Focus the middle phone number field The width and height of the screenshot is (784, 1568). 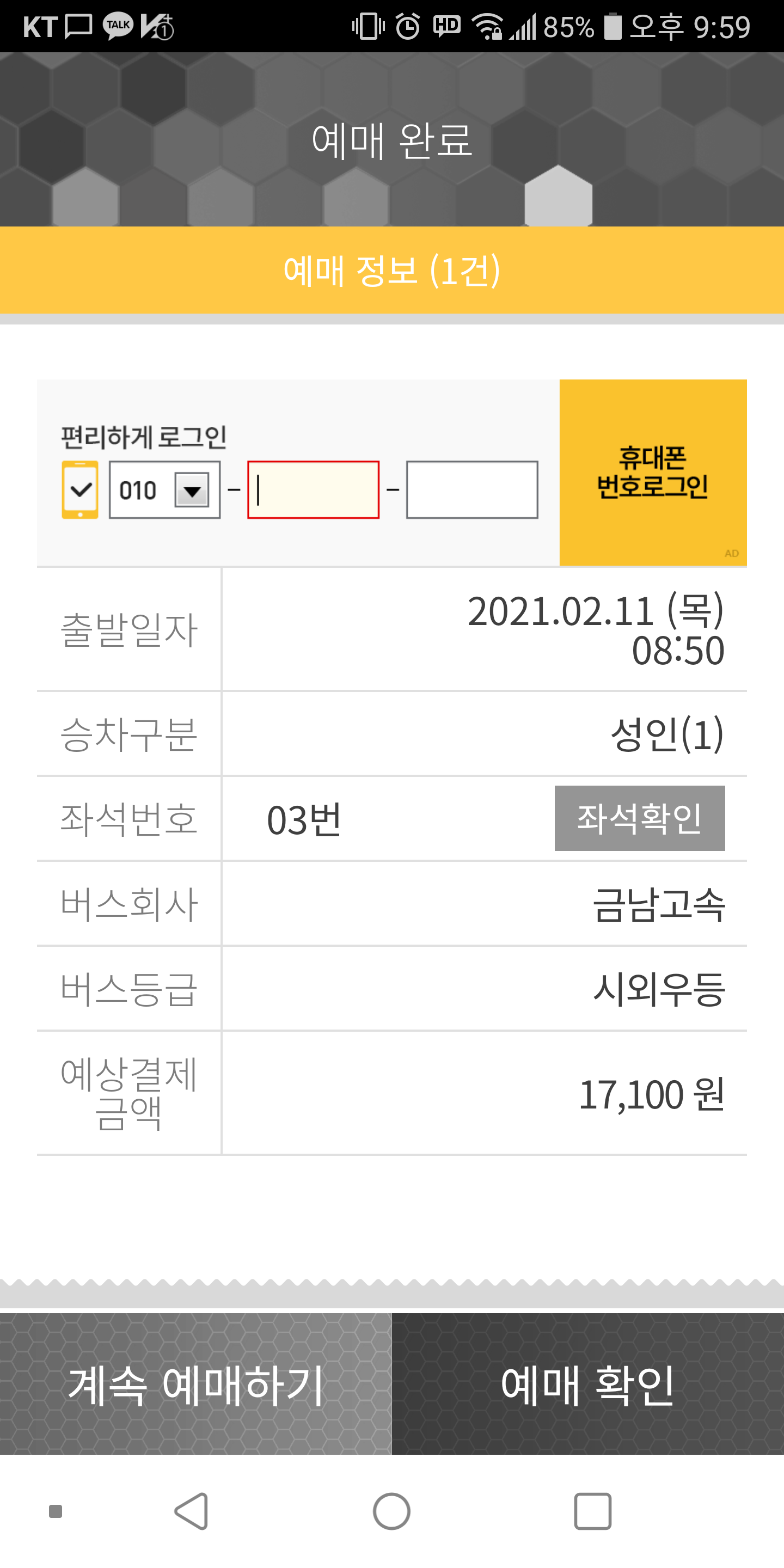pos(313,490)
